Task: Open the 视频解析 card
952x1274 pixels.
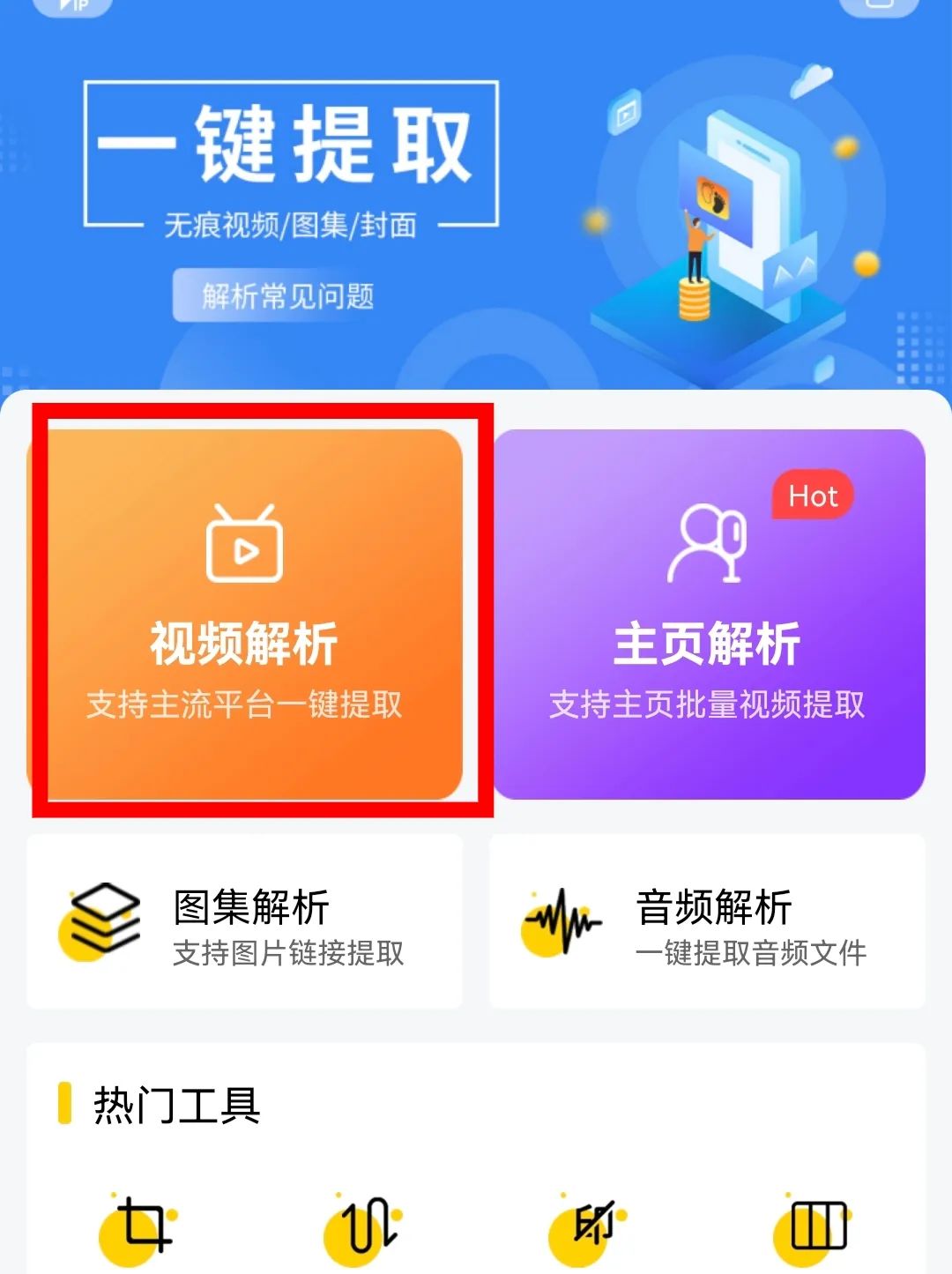Action: point(245,615)
